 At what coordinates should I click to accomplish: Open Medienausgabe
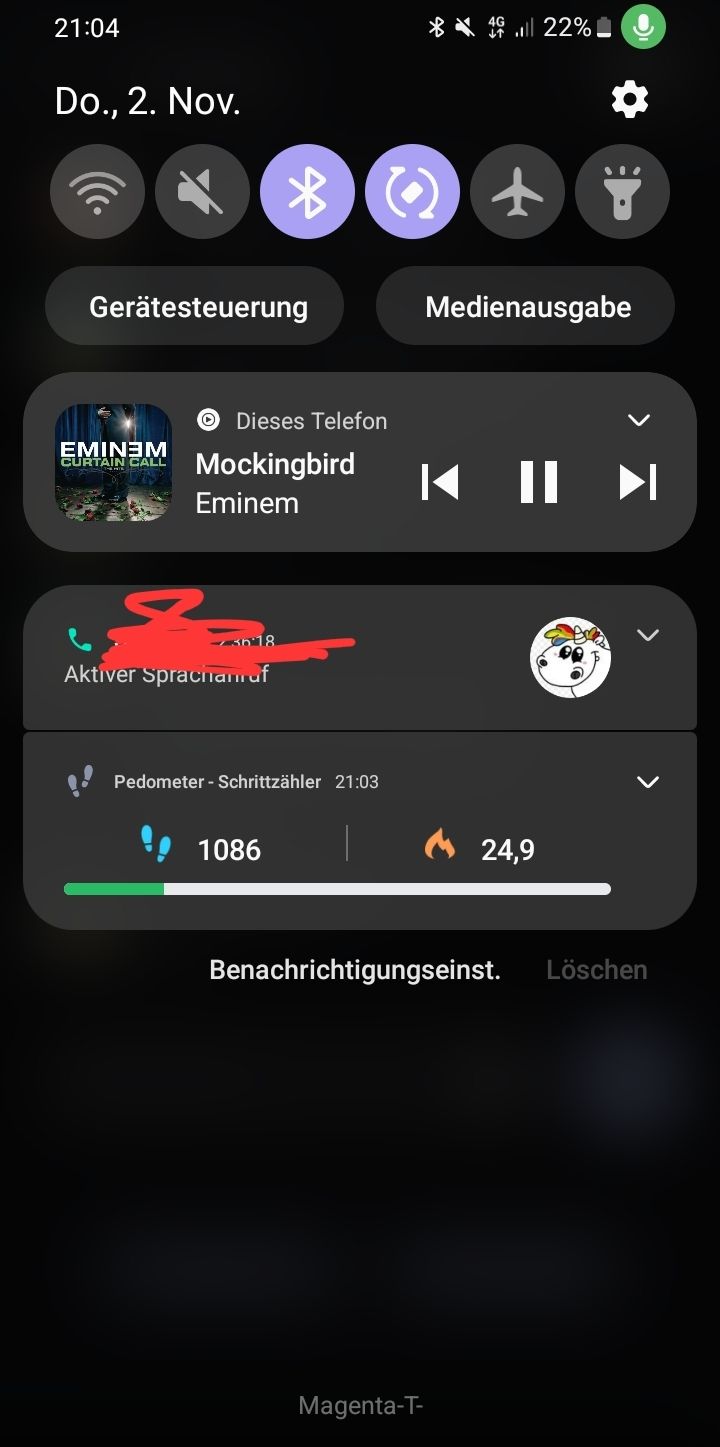pyautogui.click(x=528, y=307)
